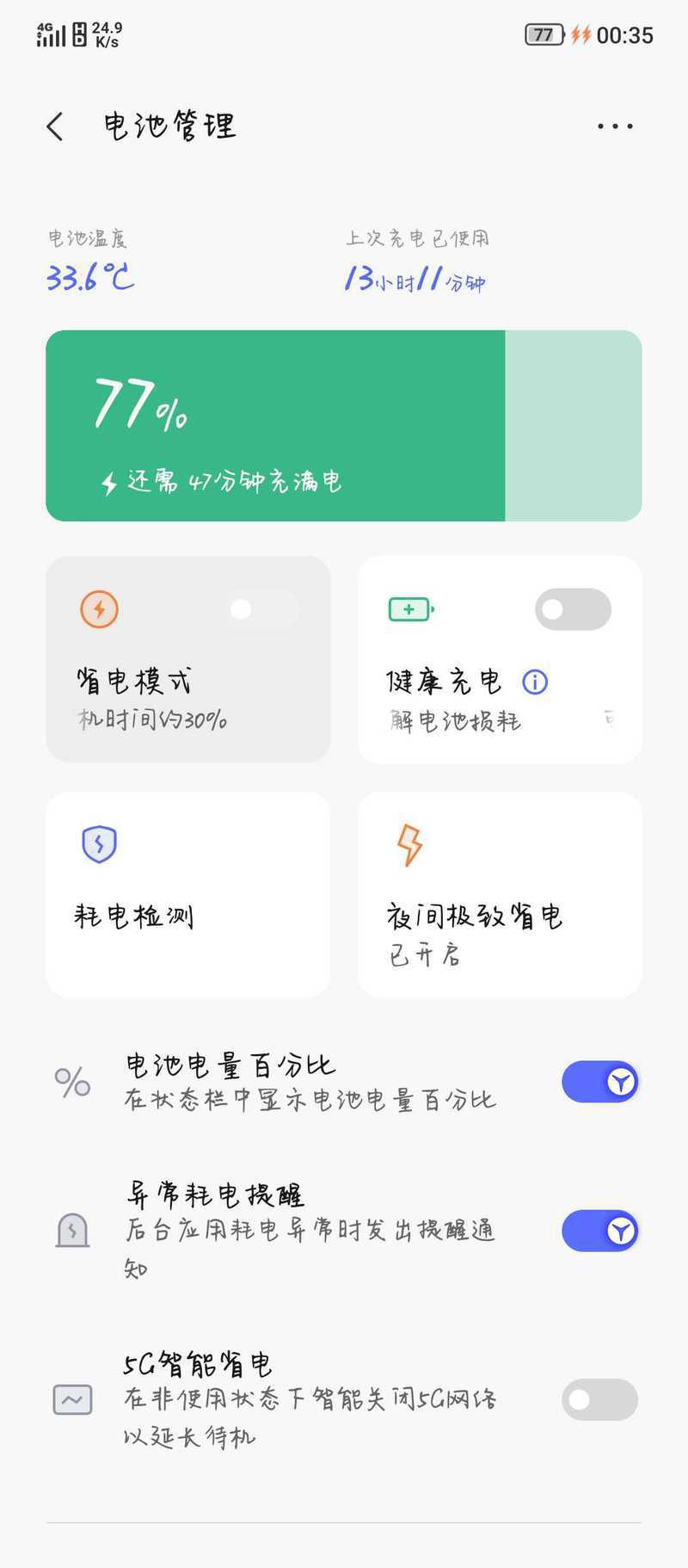Open the three-dot overflow menu
This screenshot has width=688, height=1568.
(615, 127)
